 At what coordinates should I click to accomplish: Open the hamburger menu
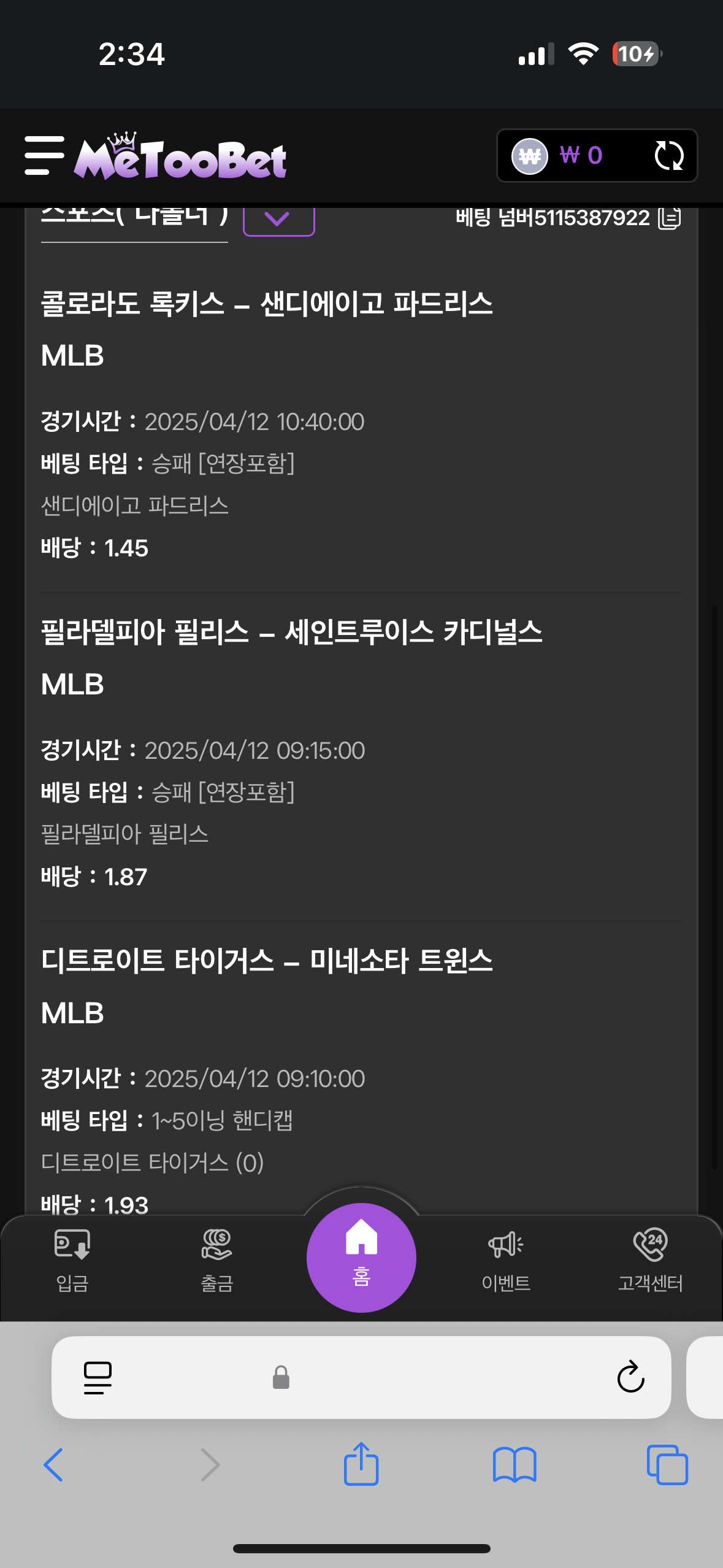(44, 156)
